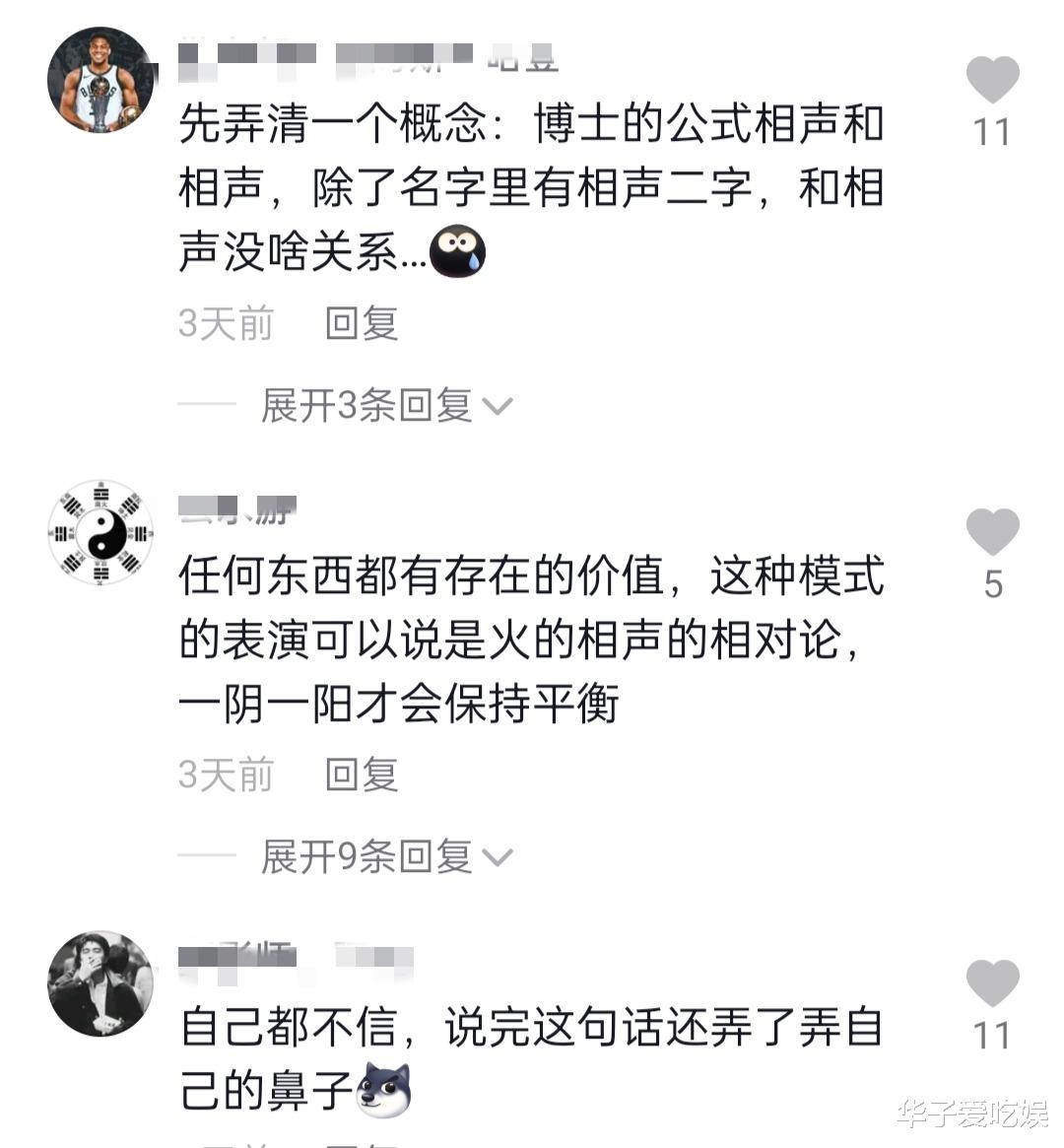This screenshot has width=1064, height=1148.
Task: Expand the 3 replies under first comment
Action: click(x=365, y=402)
